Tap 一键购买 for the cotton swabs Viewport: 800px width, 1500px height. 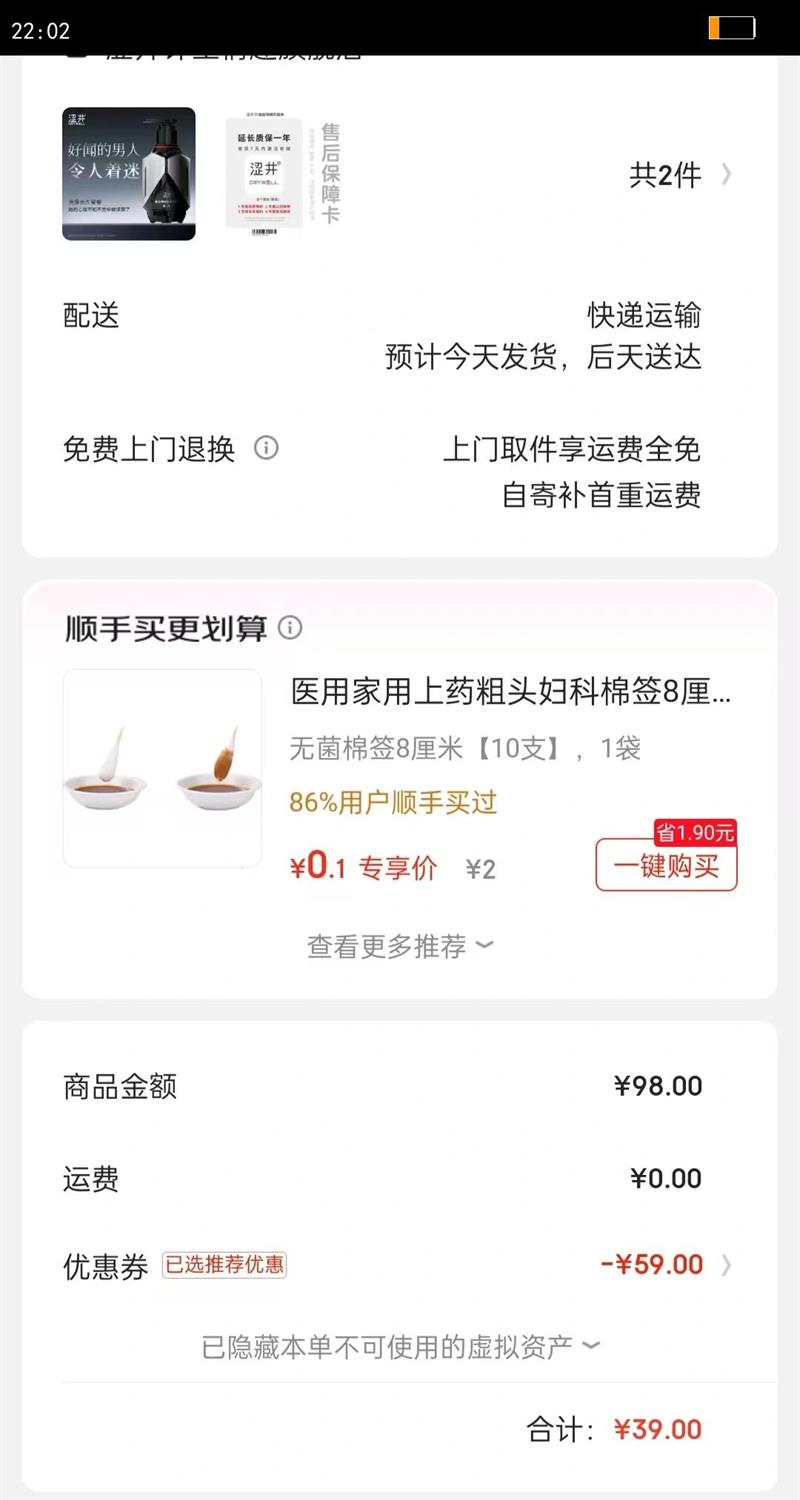coord(666,865)
